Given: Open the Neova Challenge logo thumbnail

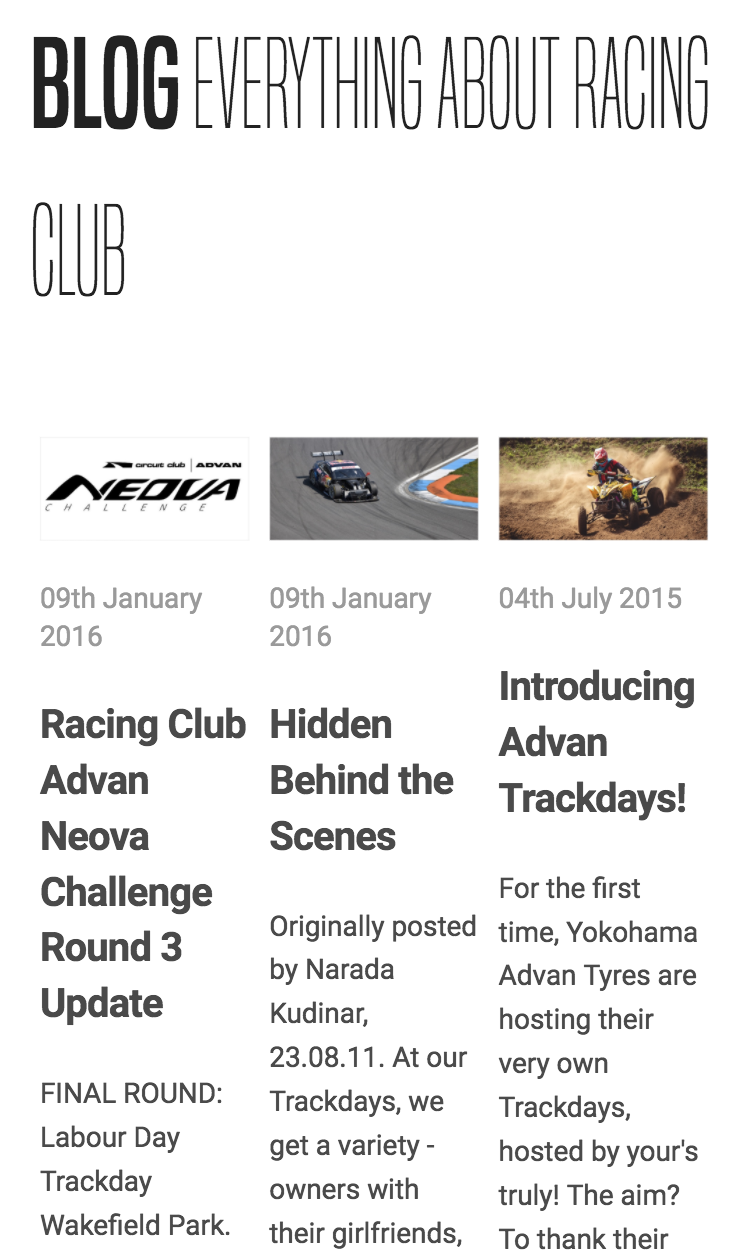Looking at the screenshot, I should (x=144, y=488).
